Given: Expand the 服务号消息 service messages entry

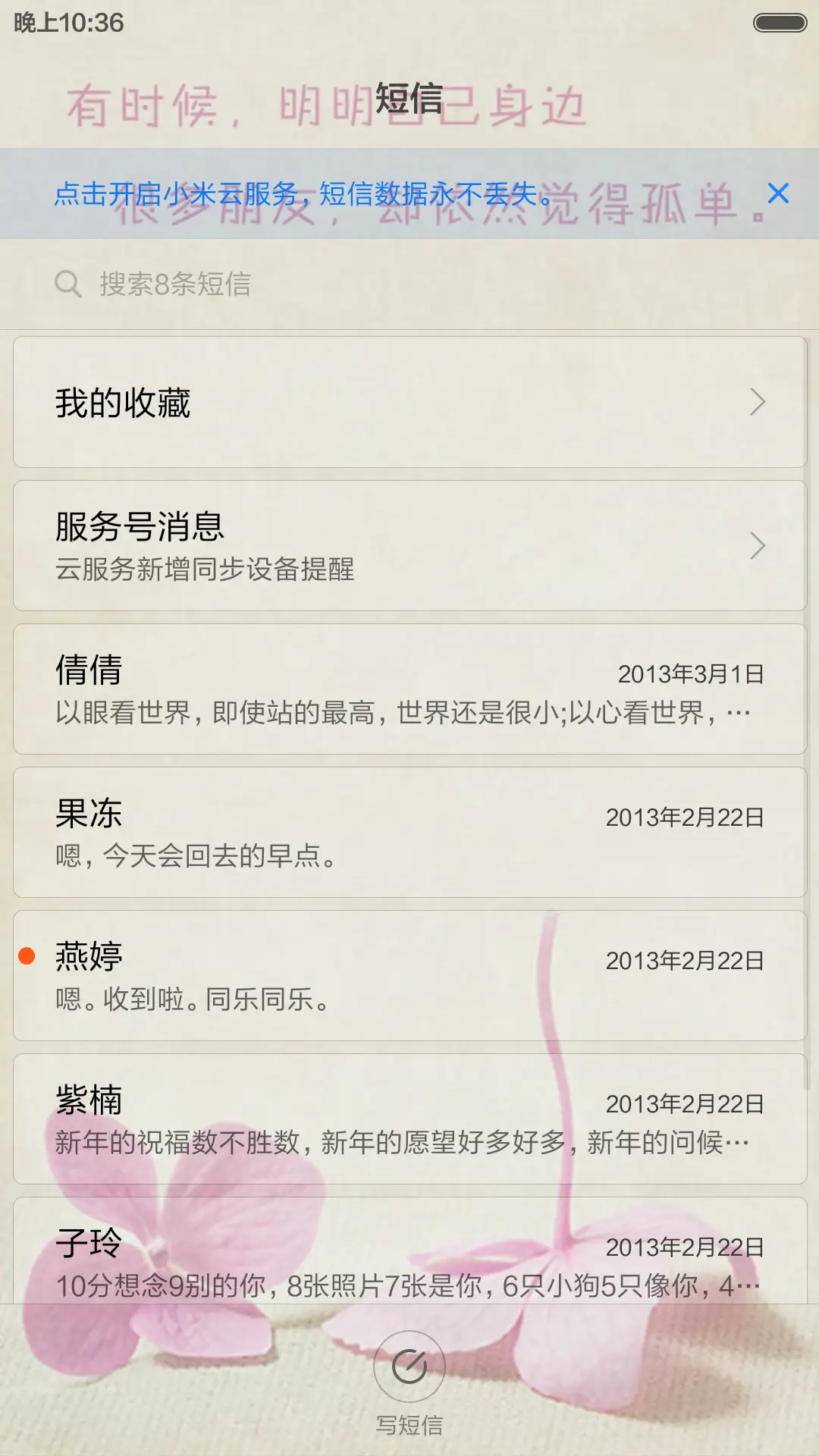Looking at the screenshot, I should (409, 544).
